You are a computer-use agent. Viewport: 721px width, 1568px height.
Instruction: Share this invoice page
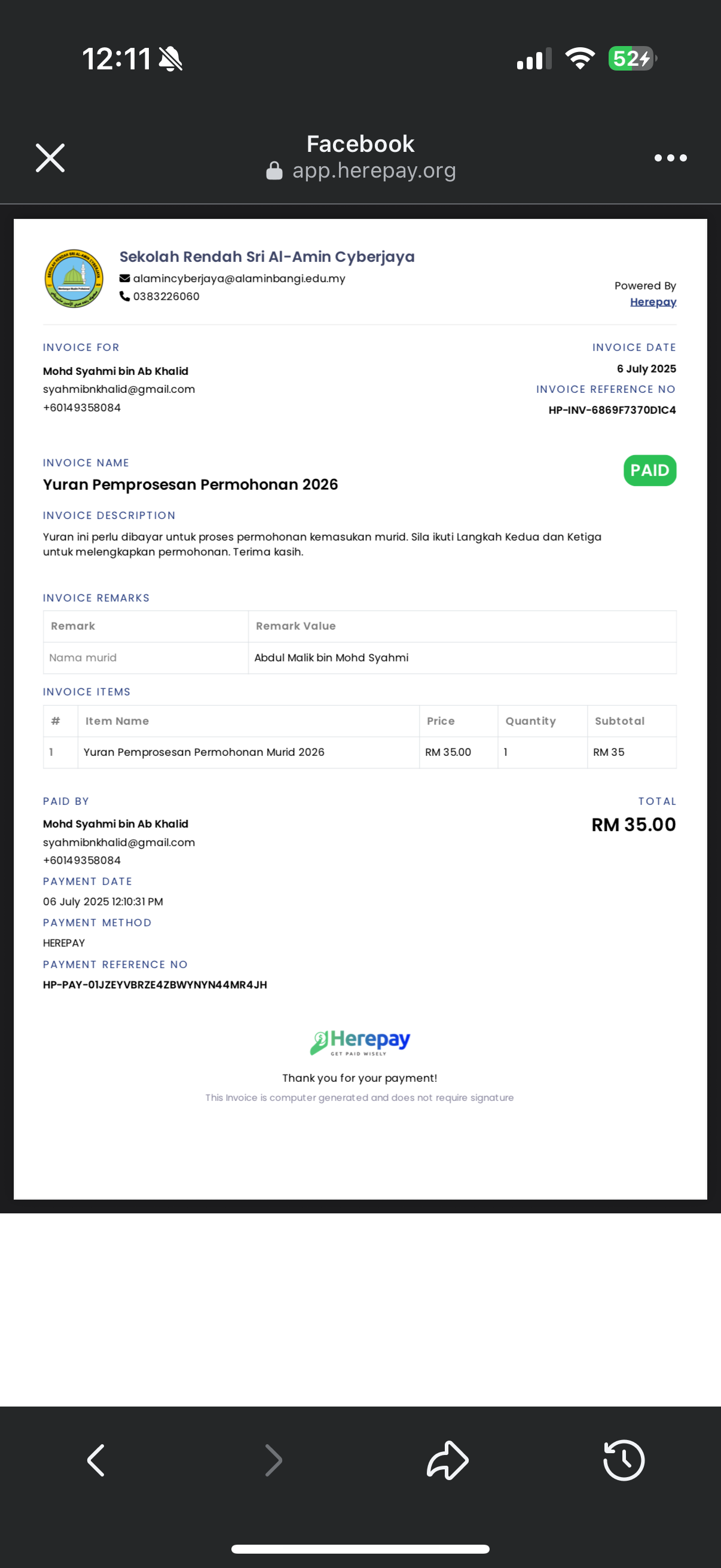[x=448, y=1460]
